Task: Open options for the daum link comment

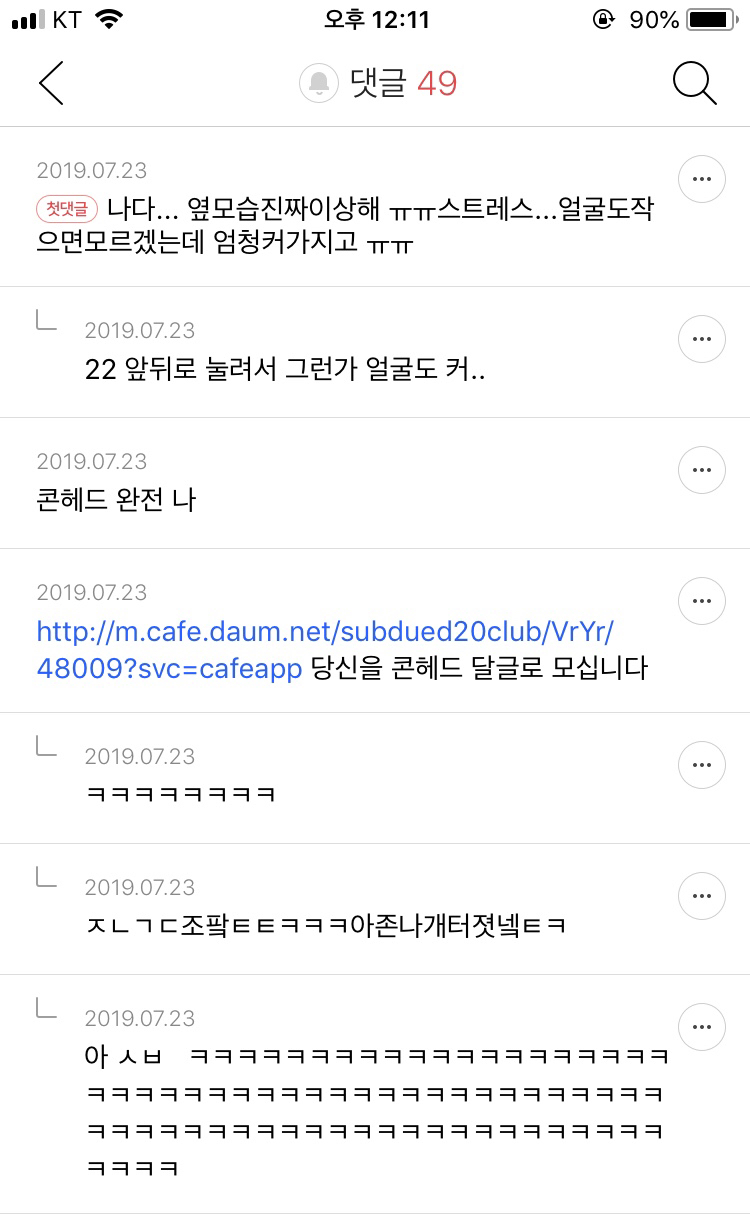Action: [702, 601]
